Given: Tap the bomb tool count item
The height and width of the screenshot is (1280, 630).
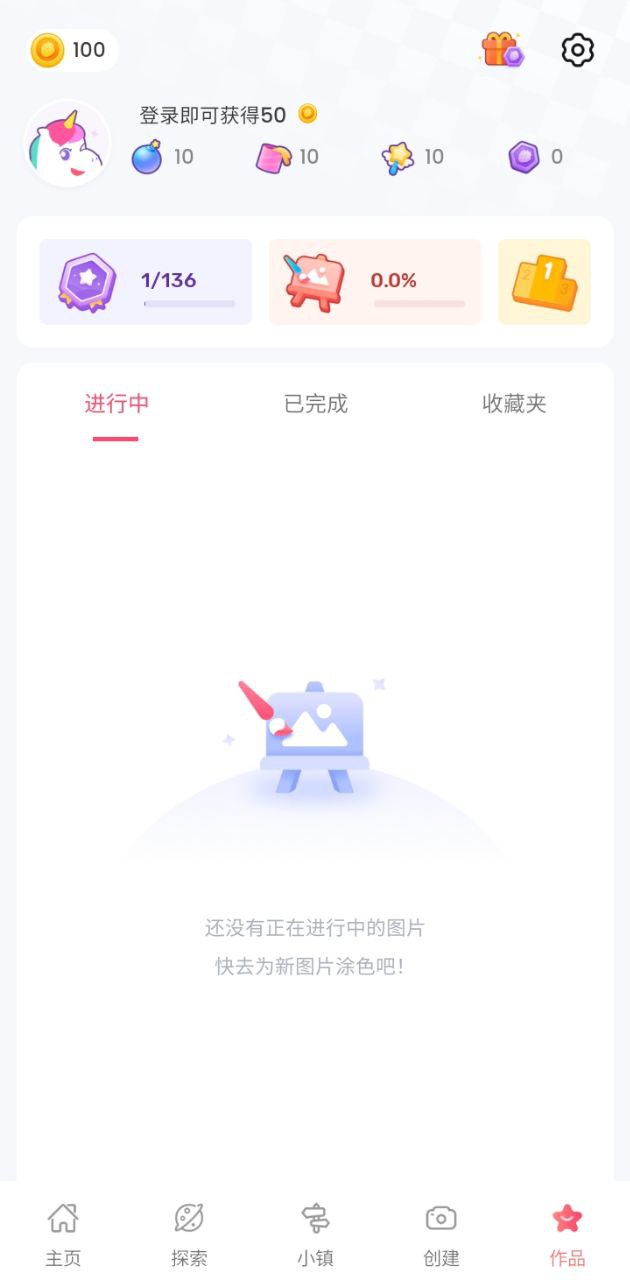Looking at the screenshot, I should [163, 157].
